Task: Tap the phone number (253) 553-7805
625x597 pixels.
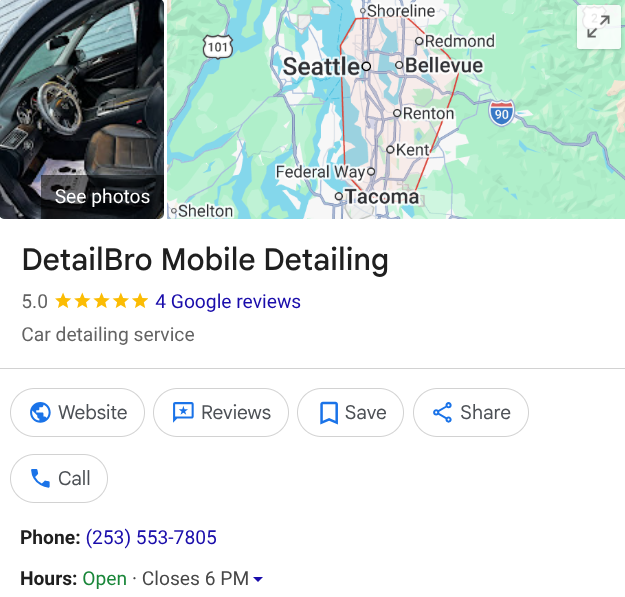Action: coord(151,538)
